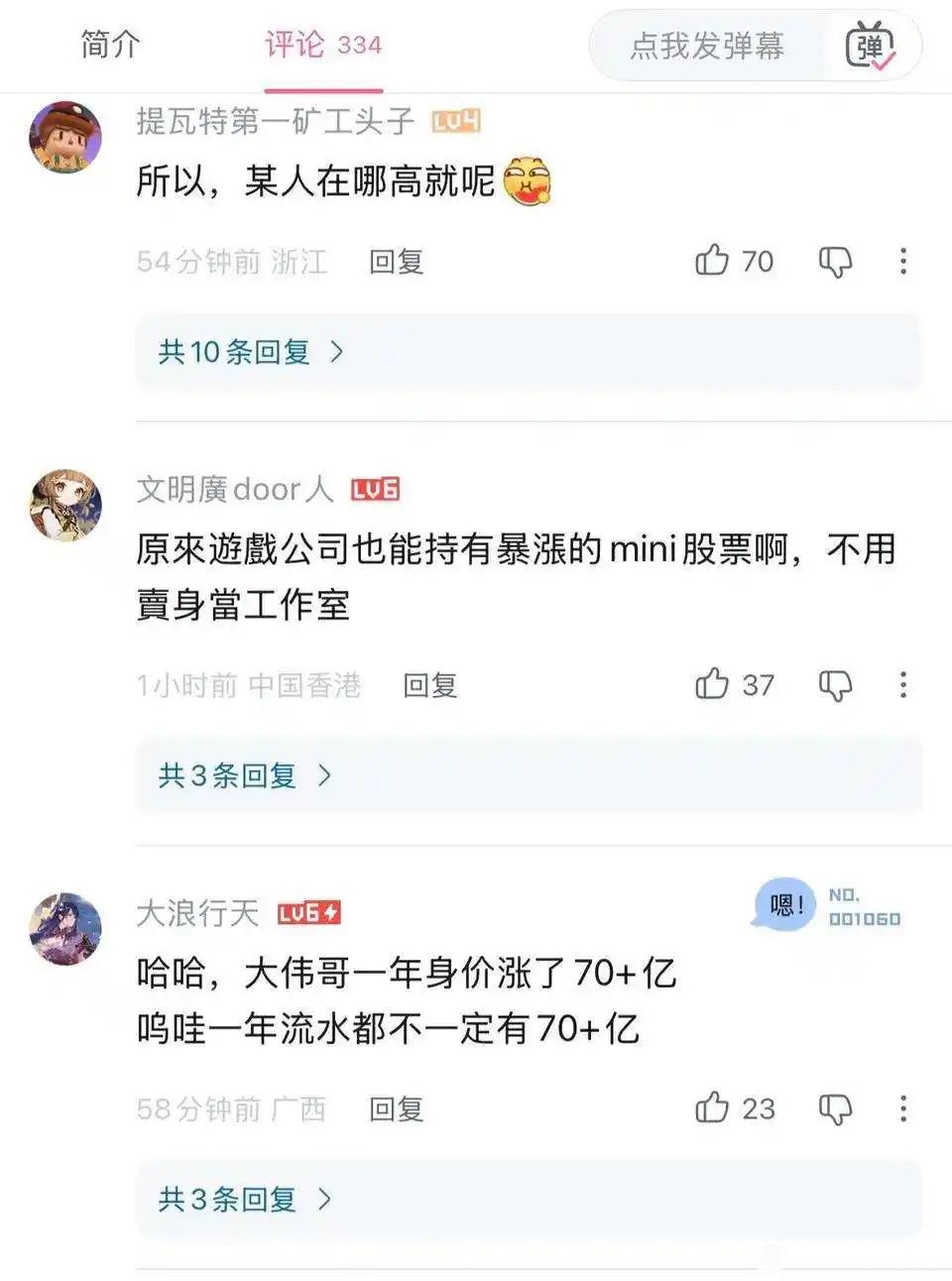Expand 共10条回复 replies

pyautogui.click(x=250, y=352)
